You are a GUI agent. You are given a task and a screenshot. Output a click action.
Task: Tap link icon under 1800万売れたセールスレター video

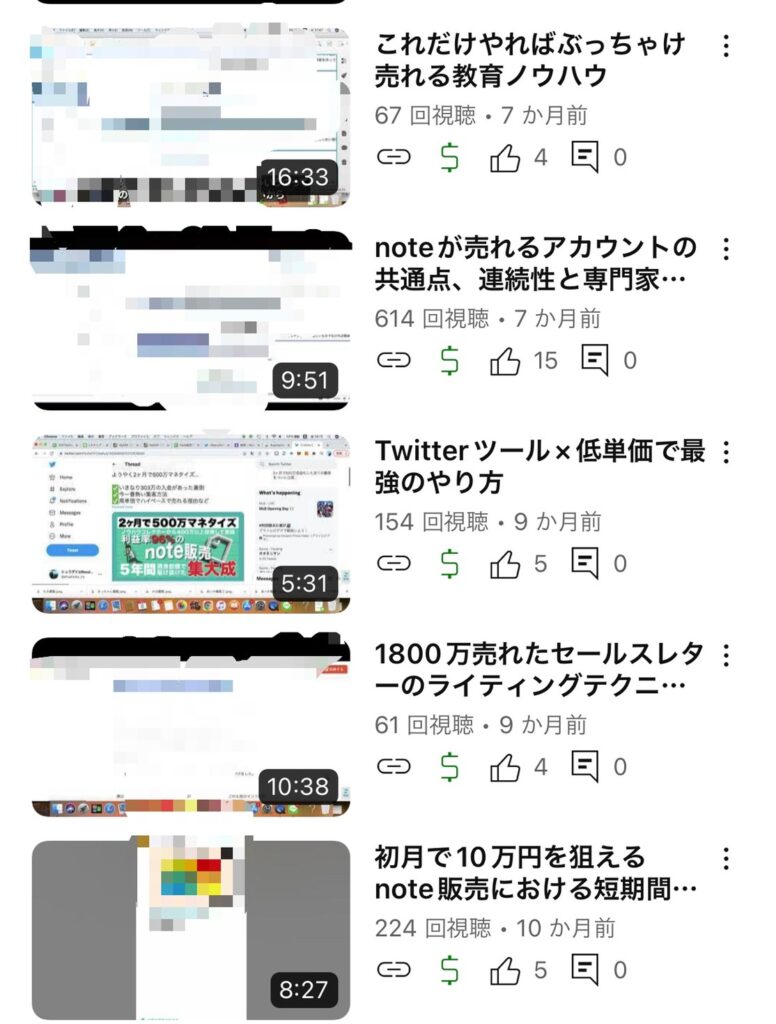[x=394, y=767]
